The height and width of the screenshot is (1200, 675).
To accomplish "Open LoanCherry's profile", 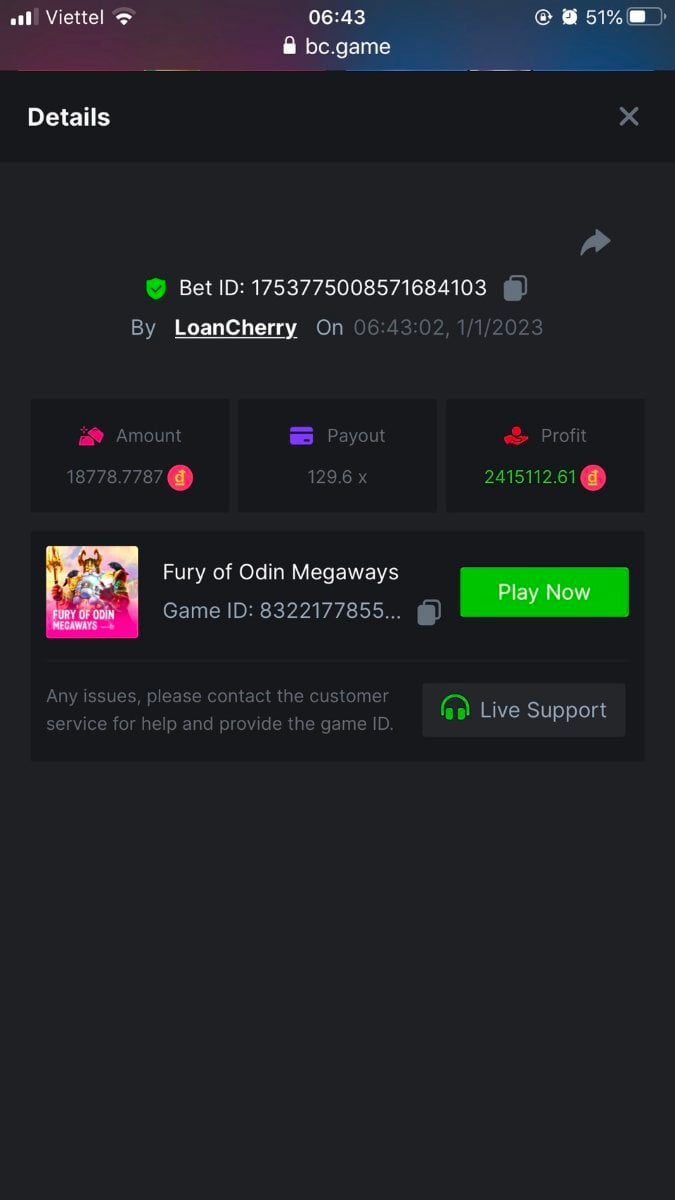I will [235, 328].
